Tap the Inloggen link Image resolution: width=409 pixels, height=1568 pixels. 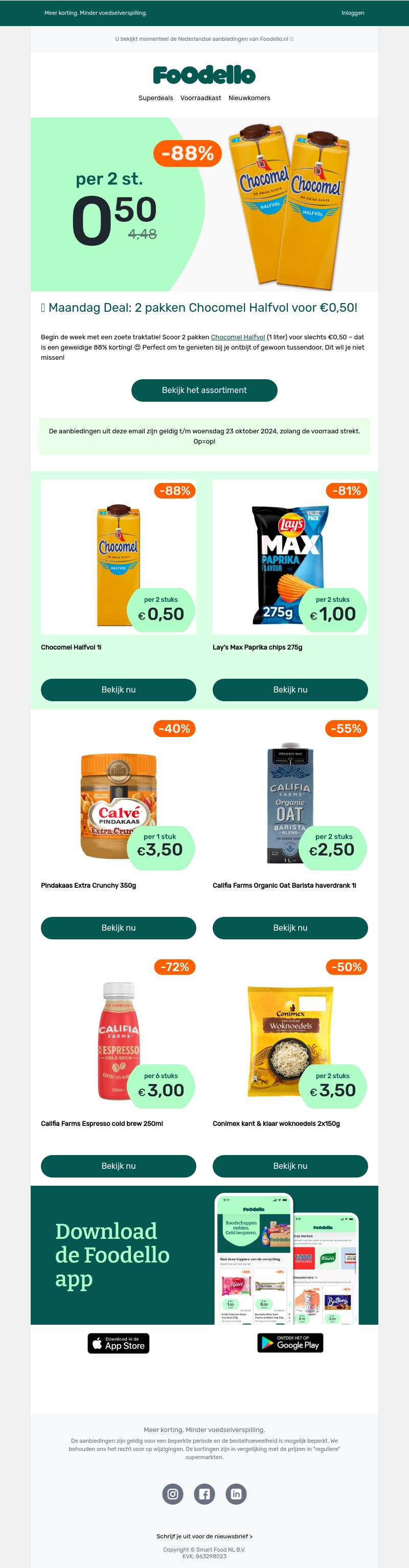(352, 13)
